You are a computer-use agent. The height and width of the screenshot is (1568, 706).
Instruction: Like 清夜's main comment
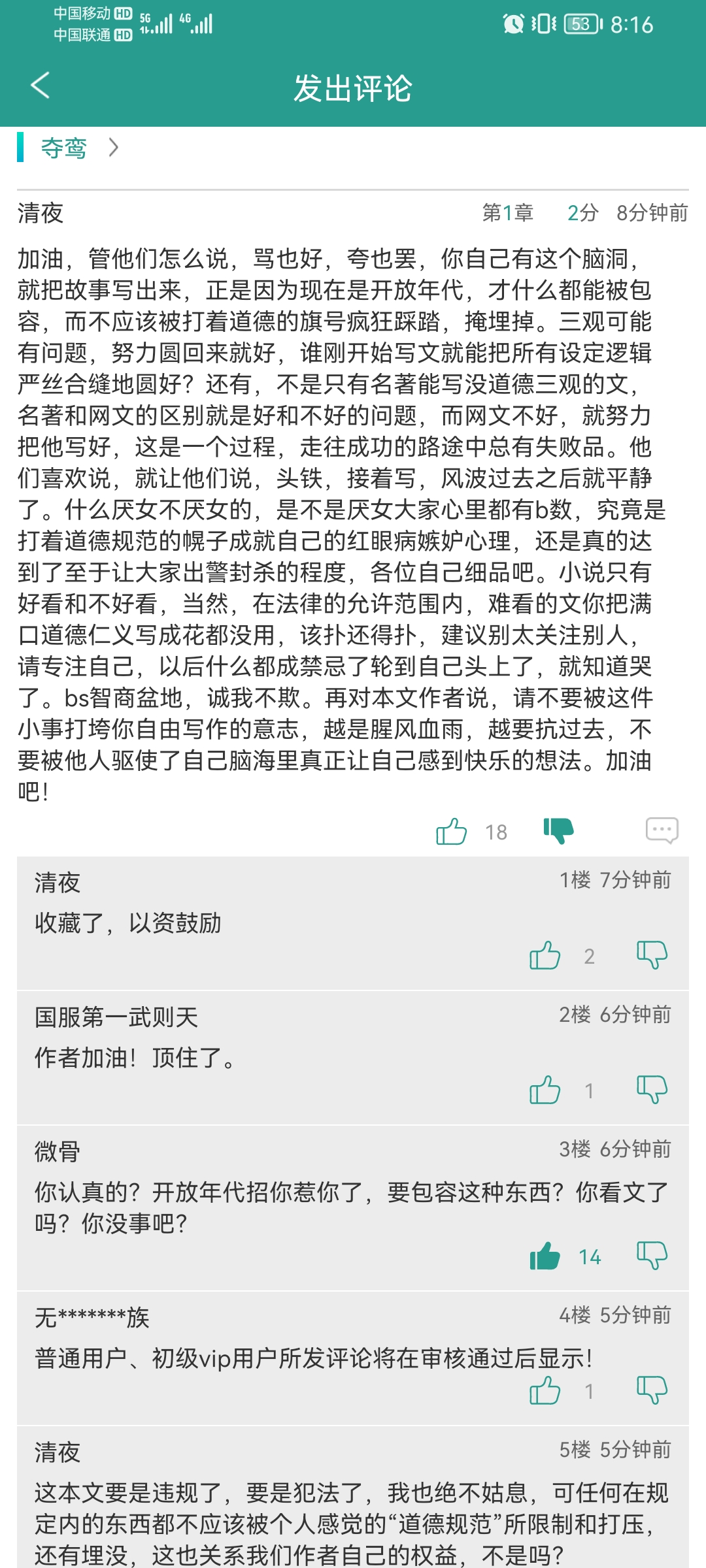pyautogui.click(x=451, y=831)
